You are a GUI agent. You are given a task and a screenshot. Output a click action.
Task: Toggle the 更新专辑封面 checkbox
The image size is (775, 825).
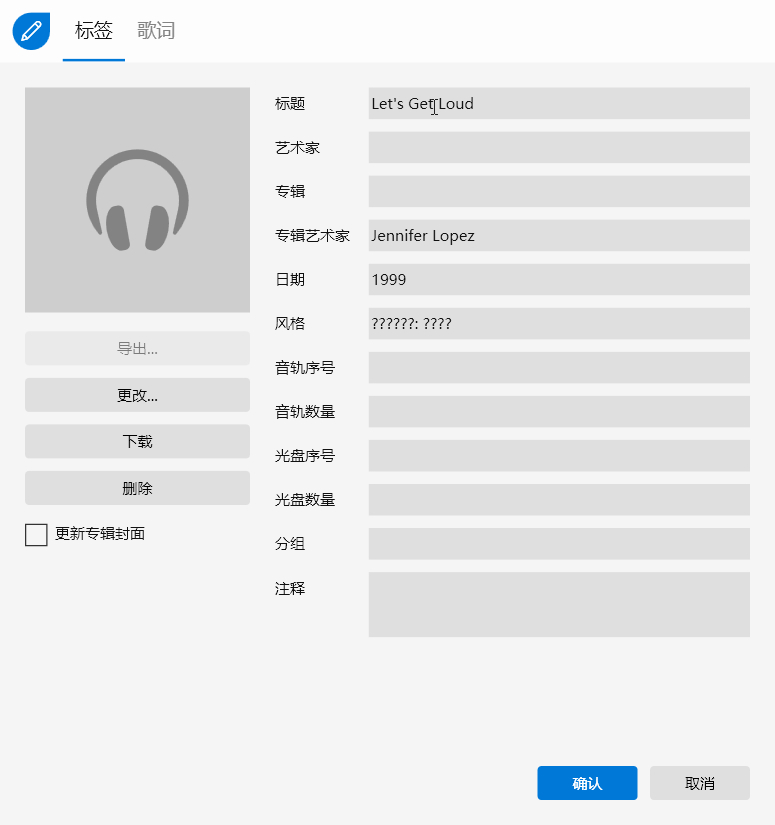[37, 534]
